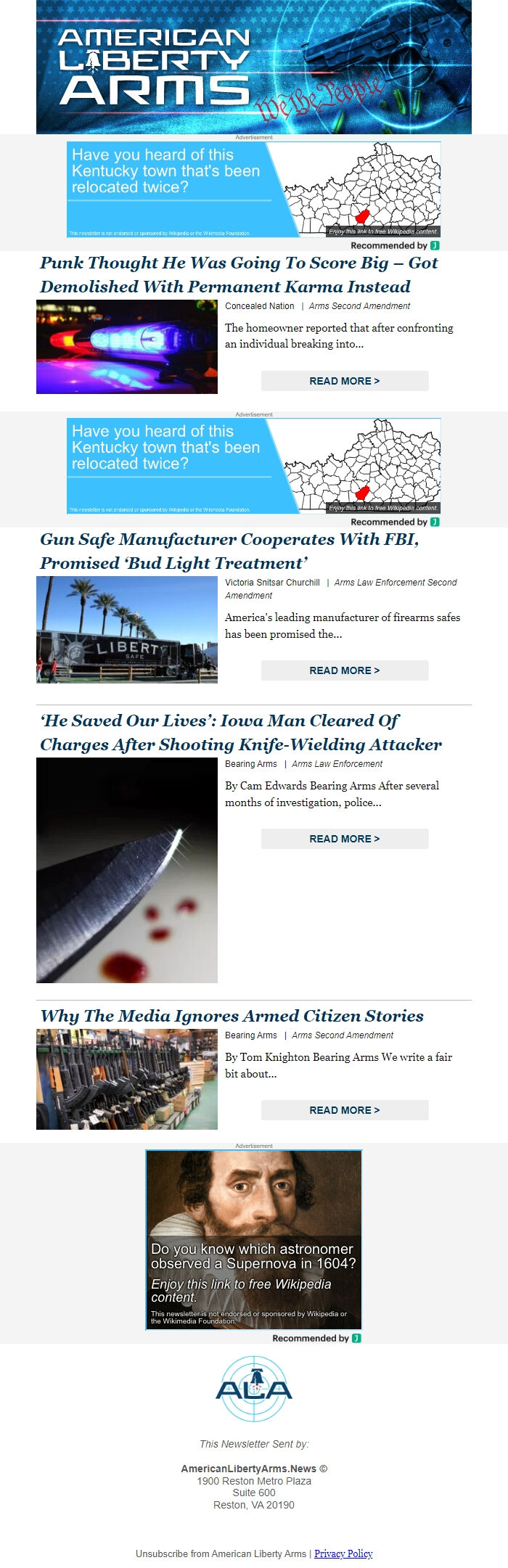Tap READ MORE under the Iowa Man story
The height and width of the screenshot is (1568, 508).
click(x=345, y=839)
